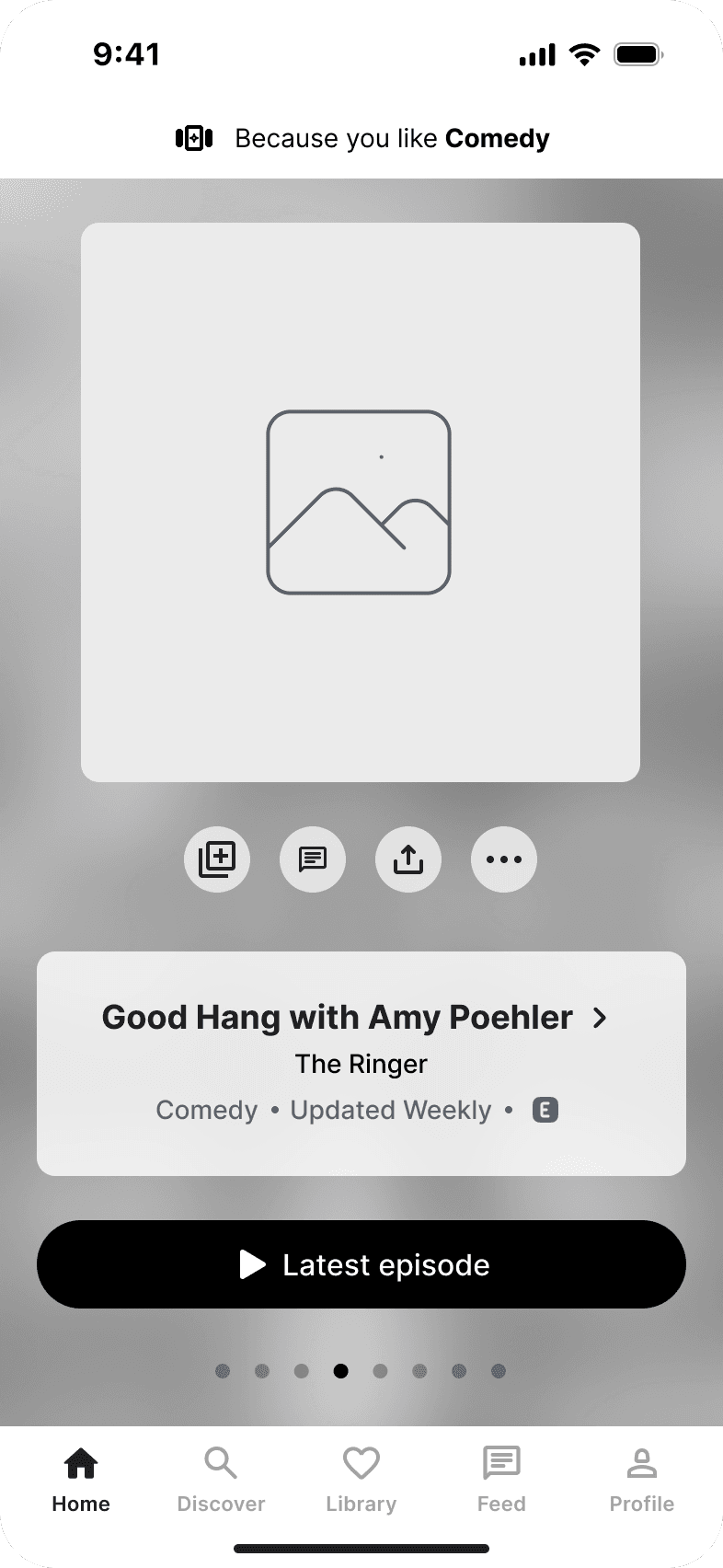723x1568 pixels.
Task: Switch to the Profile tab
Action: (642, 1480)
